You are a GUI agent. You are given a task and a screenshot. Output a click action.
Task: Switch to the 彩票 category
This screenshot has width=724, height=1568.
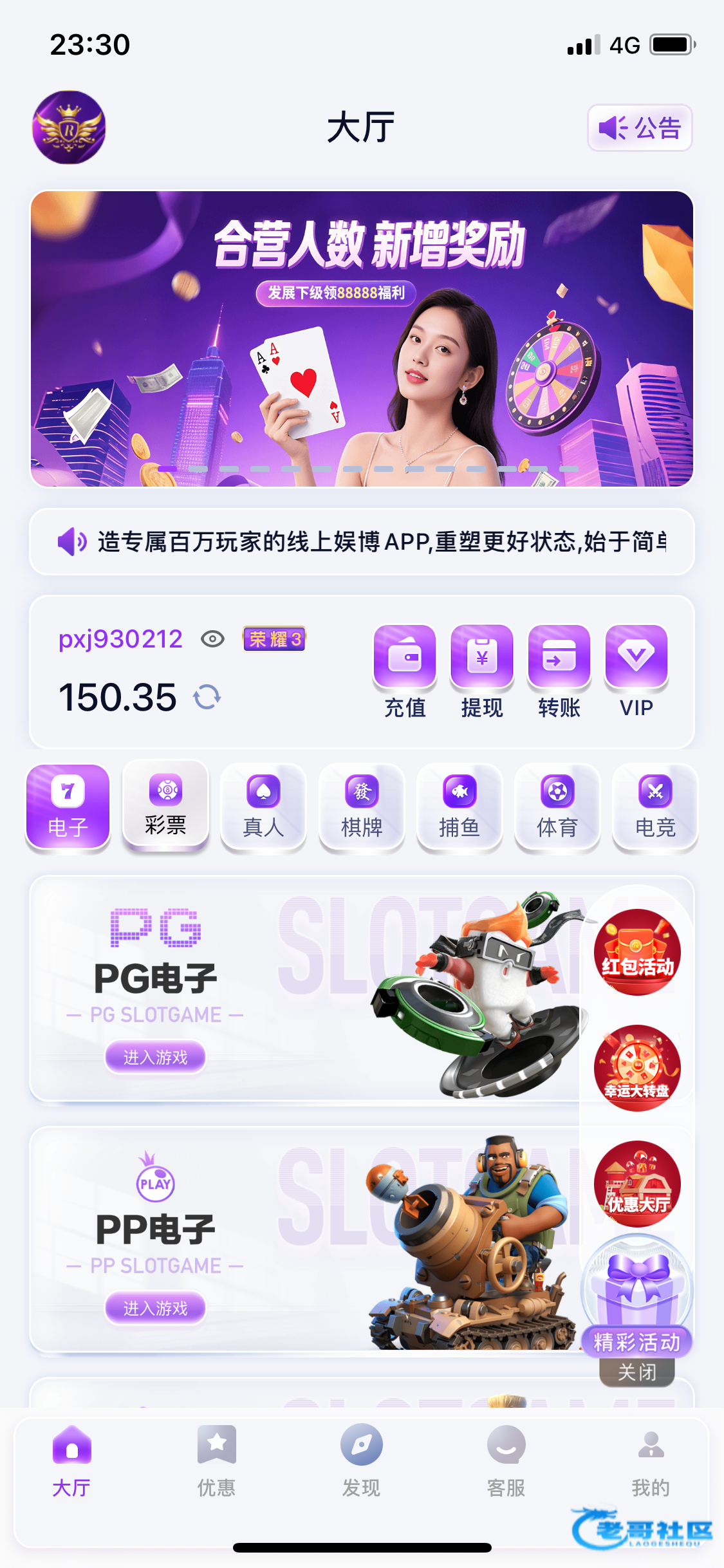(165, 805)
